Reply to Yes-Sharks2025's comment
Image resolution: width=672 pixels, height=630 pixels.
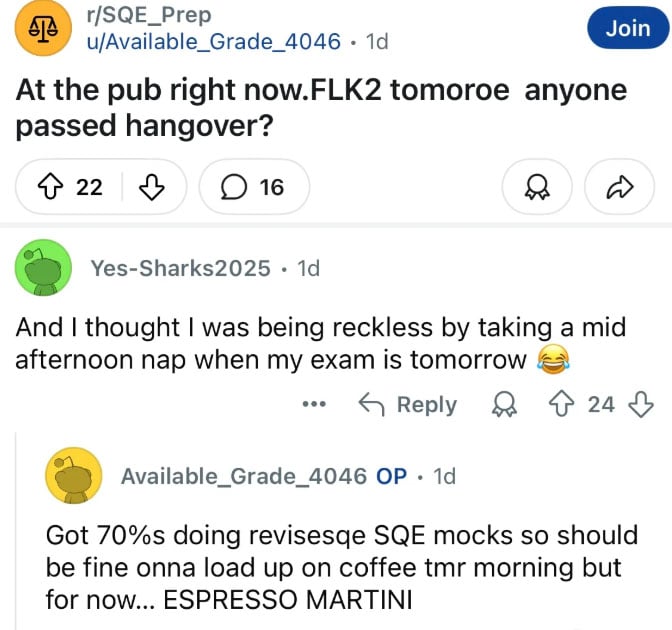click(408, 405)
